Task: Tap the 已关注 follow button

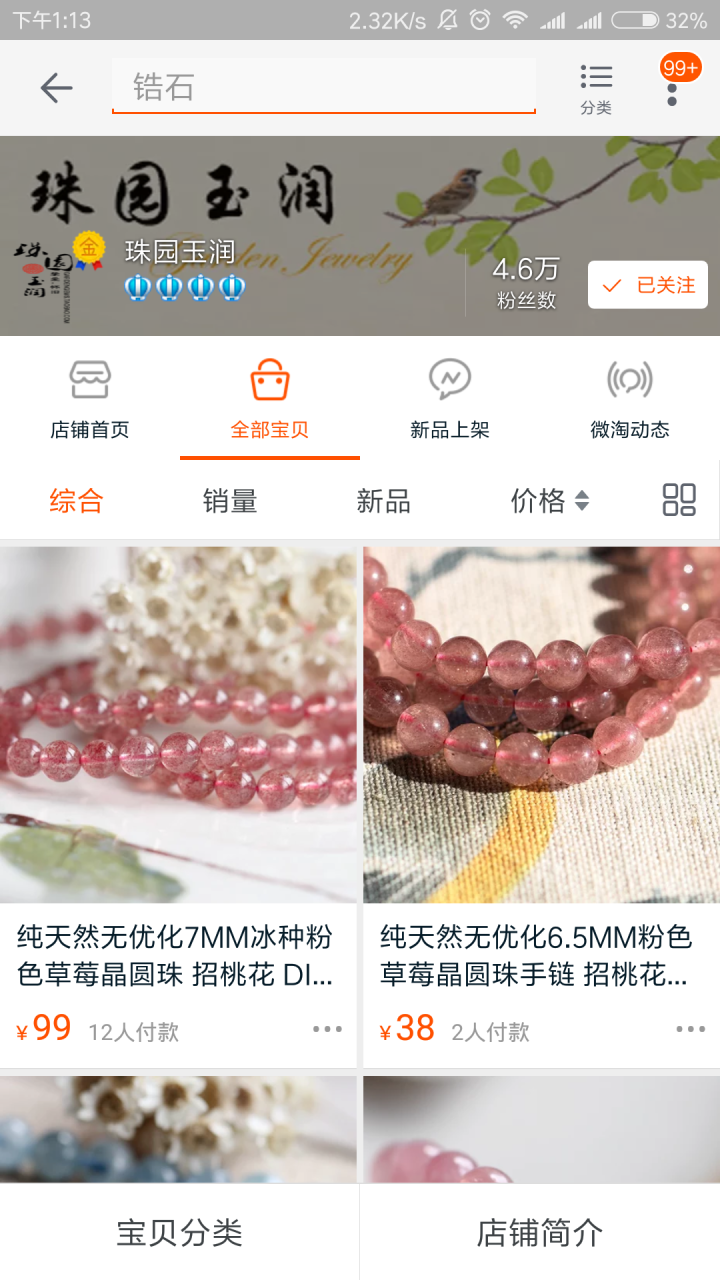Action: point(648,285)
